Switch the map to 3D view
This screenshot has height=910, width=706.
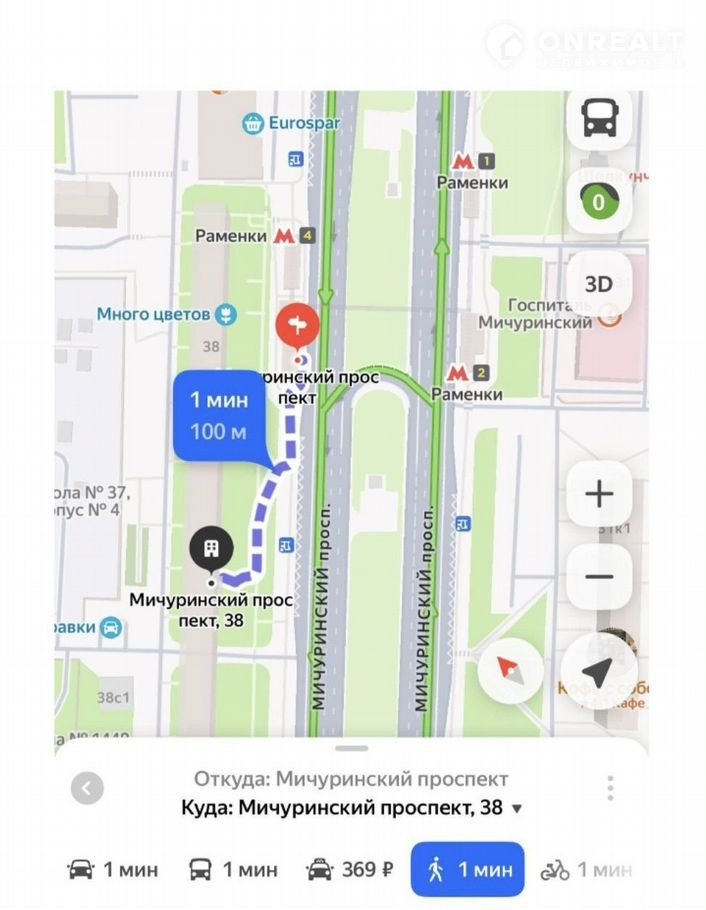click(599, 284)
